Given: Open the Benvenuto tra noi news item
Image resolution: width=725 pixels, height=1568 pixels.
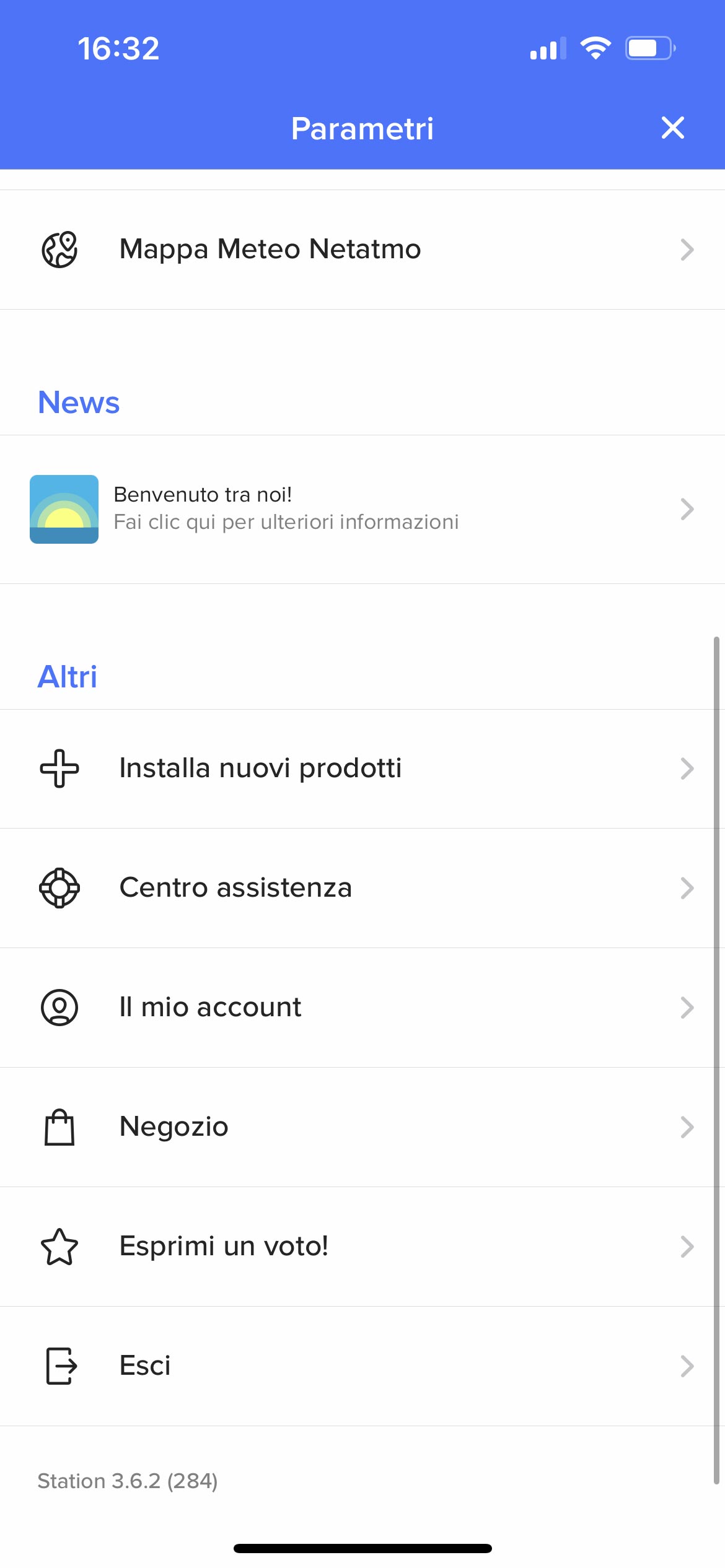Looking at the screenshot, I should click(x=362, y=509).
